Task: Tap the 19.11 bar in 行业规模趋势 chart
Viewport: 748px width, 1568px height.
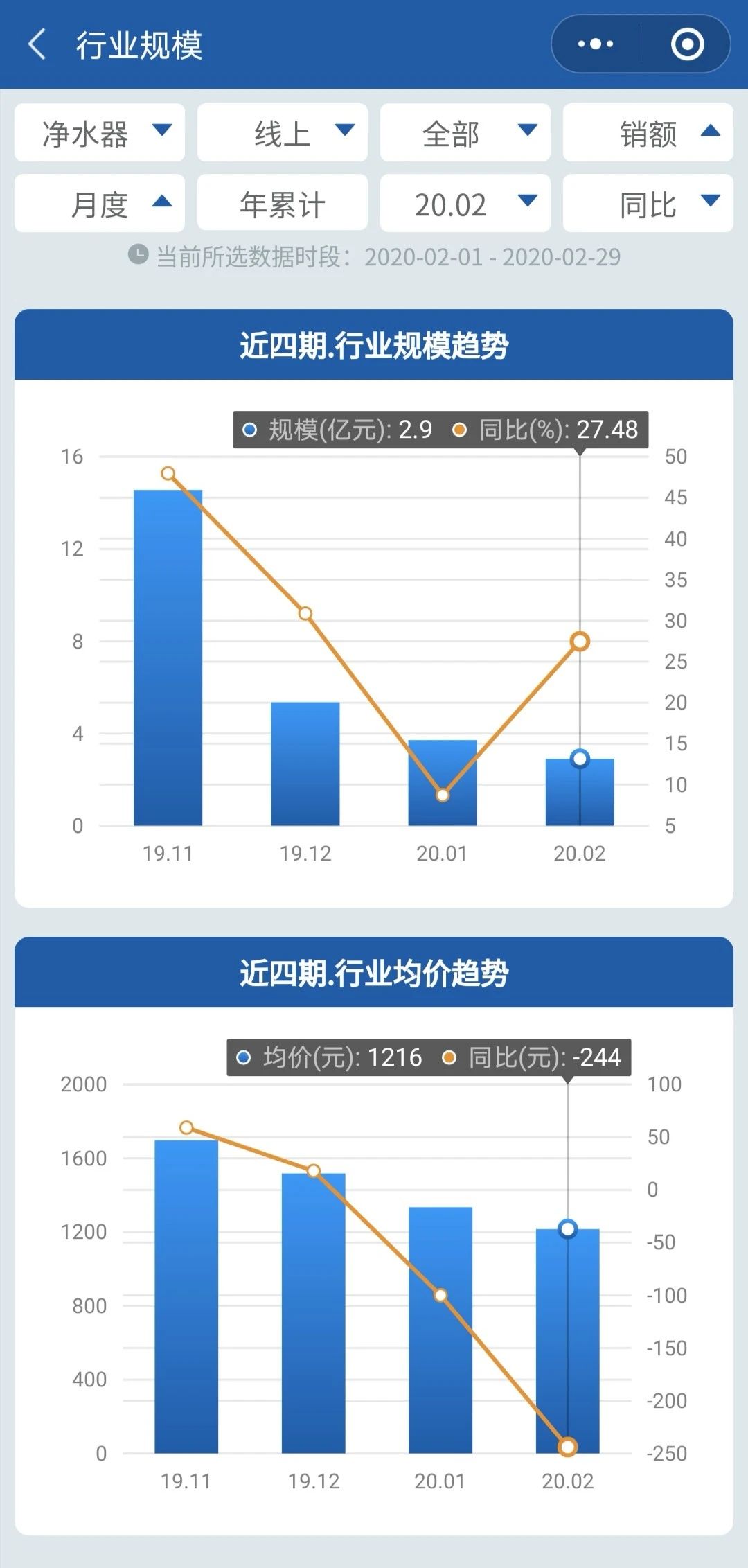Action: pos(168,658)
